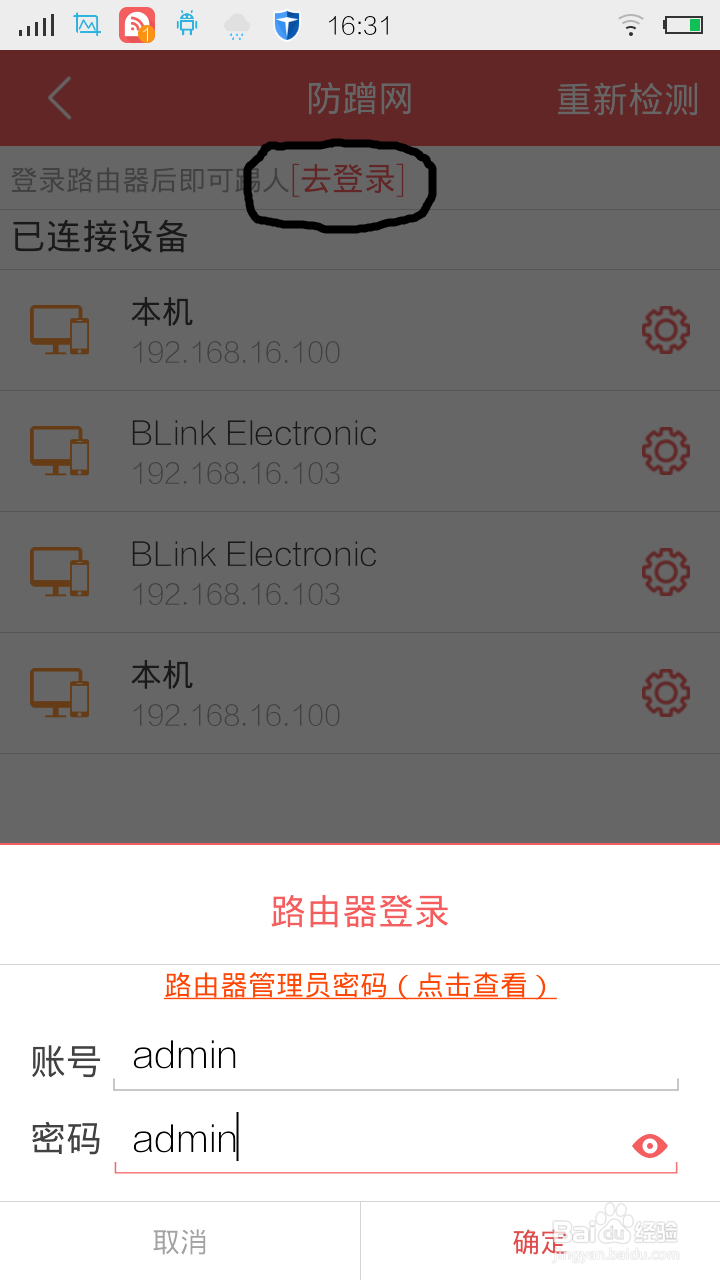
Task: Select the 防蹭网 title header
Action: pyautogui.click(x=359, y=98)
